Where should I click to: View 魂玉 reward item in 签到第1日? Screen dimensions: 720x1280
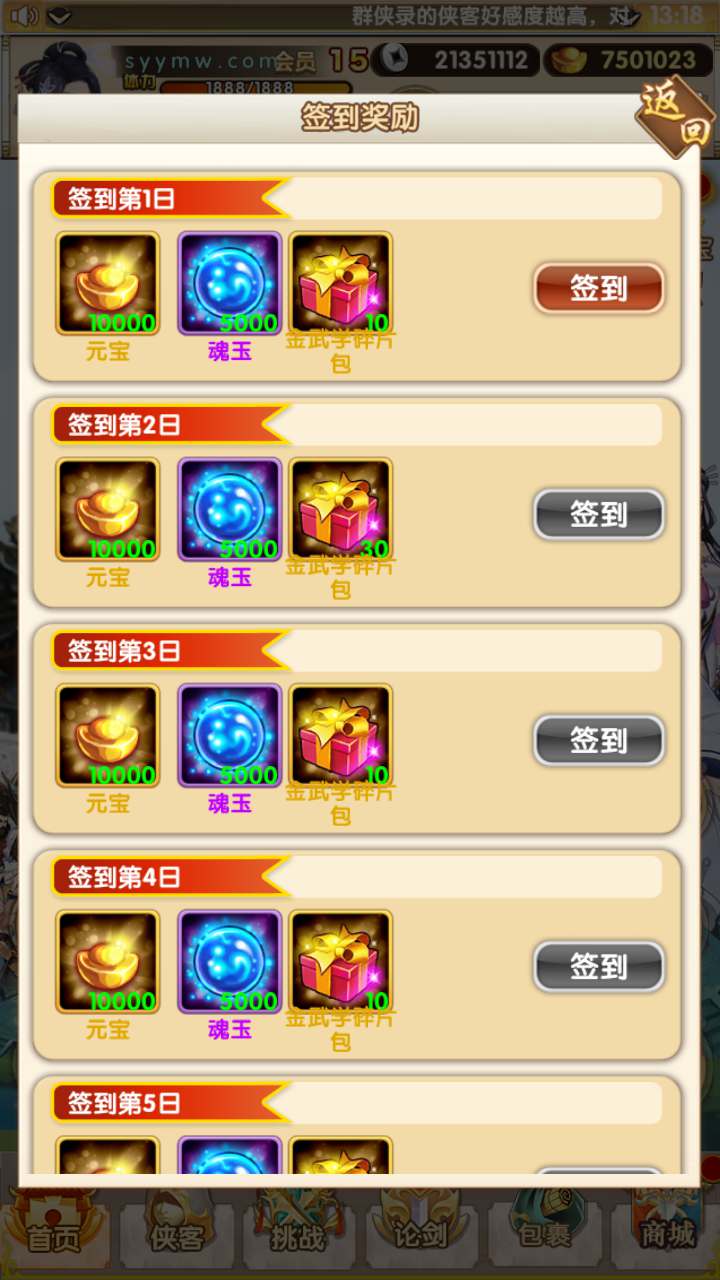coord(230,284)
